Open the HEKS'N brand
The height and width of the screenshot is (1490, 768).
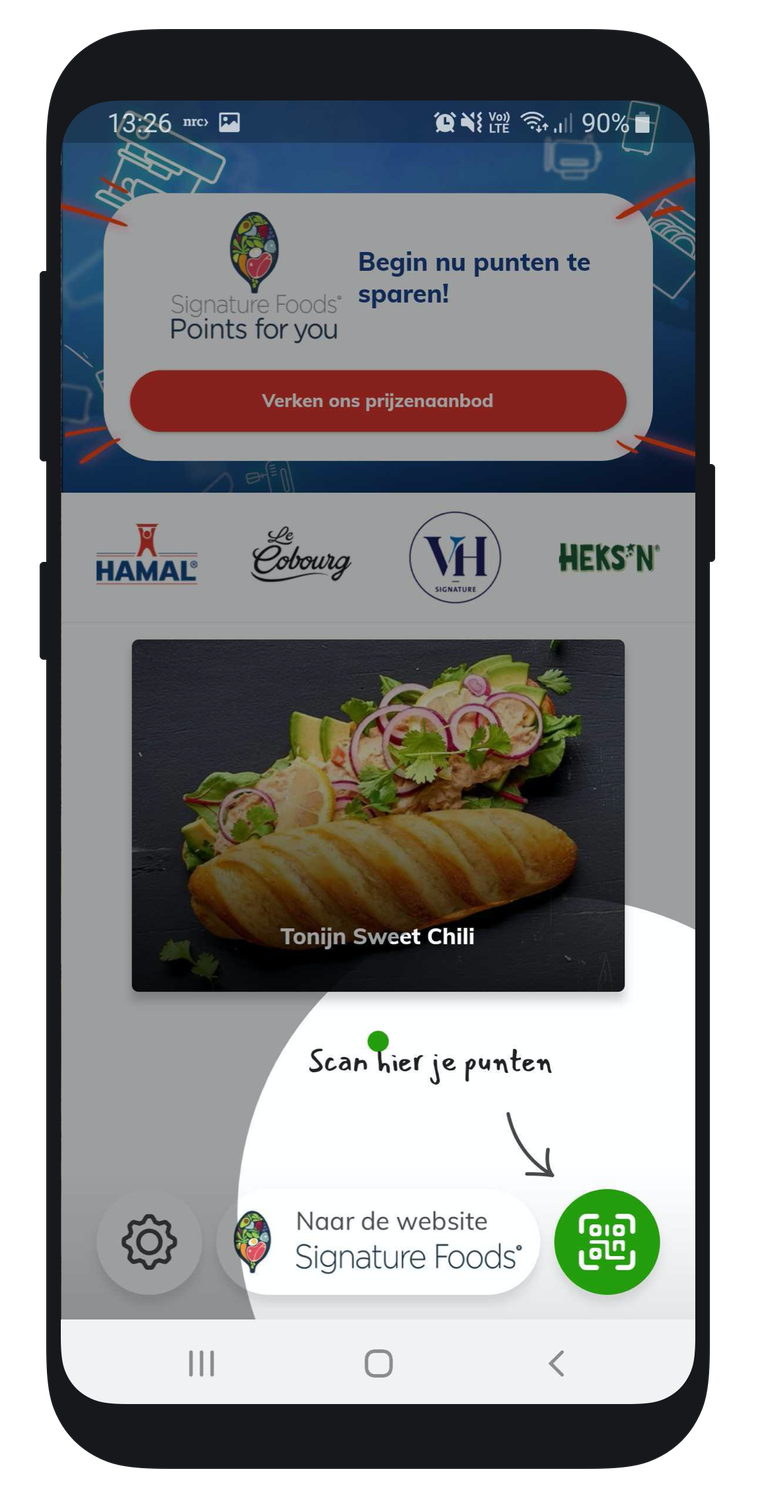609,557
